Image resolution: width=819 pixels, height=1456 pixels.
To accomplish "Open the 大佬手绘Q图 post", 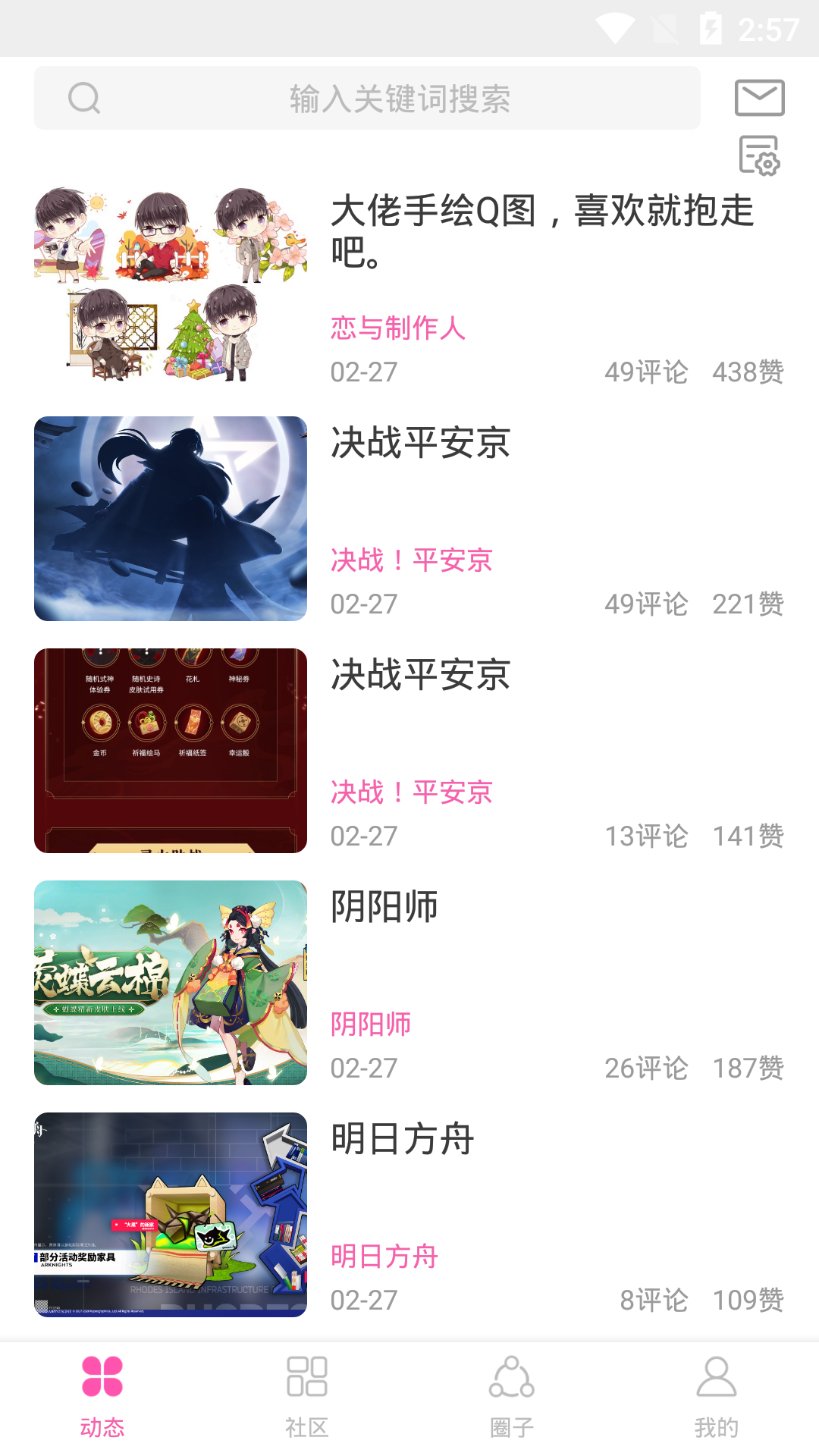I will click(x=409, y=286).
